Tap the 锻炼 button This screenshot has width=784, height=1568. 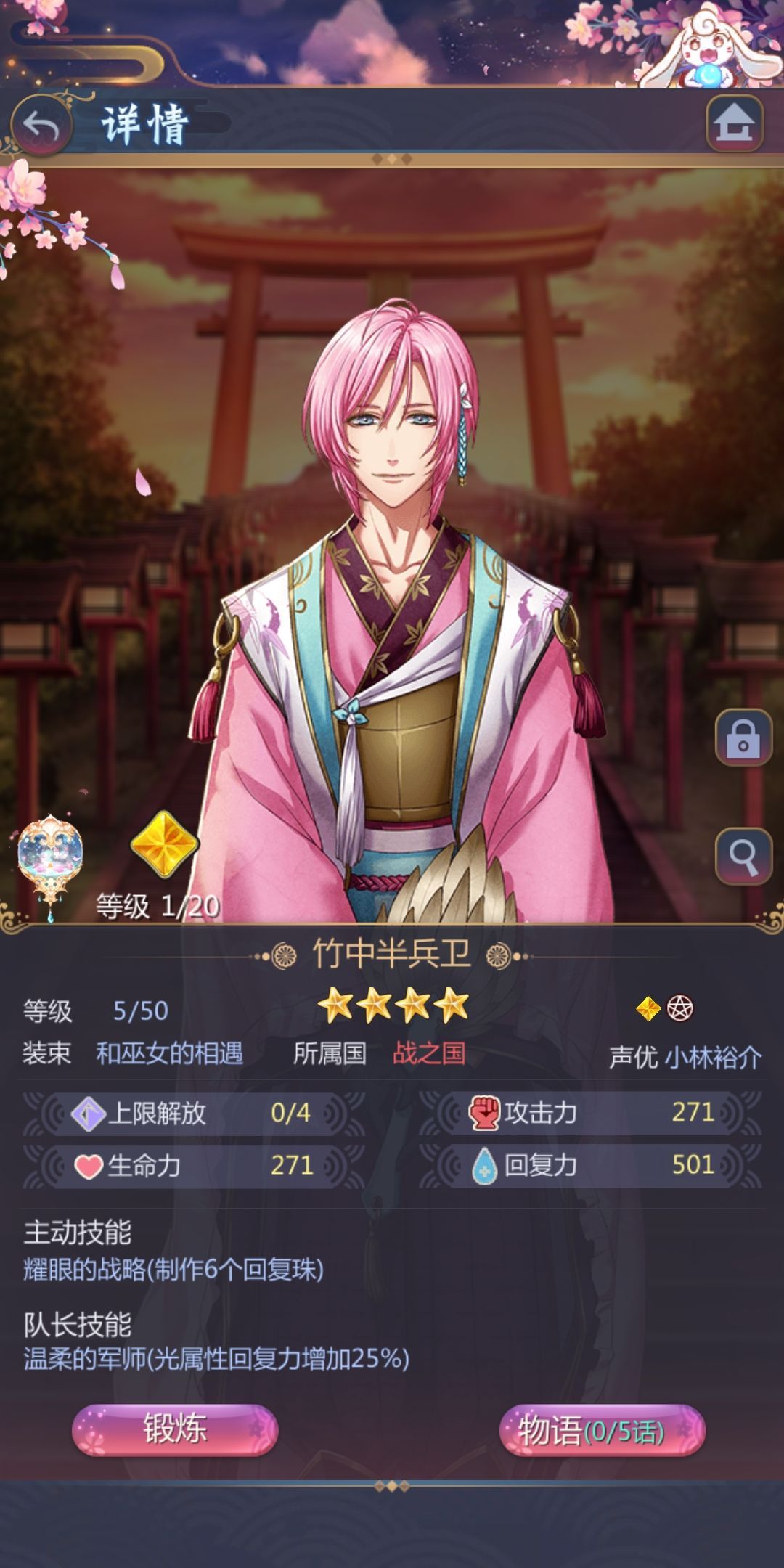pos(174,1429)
